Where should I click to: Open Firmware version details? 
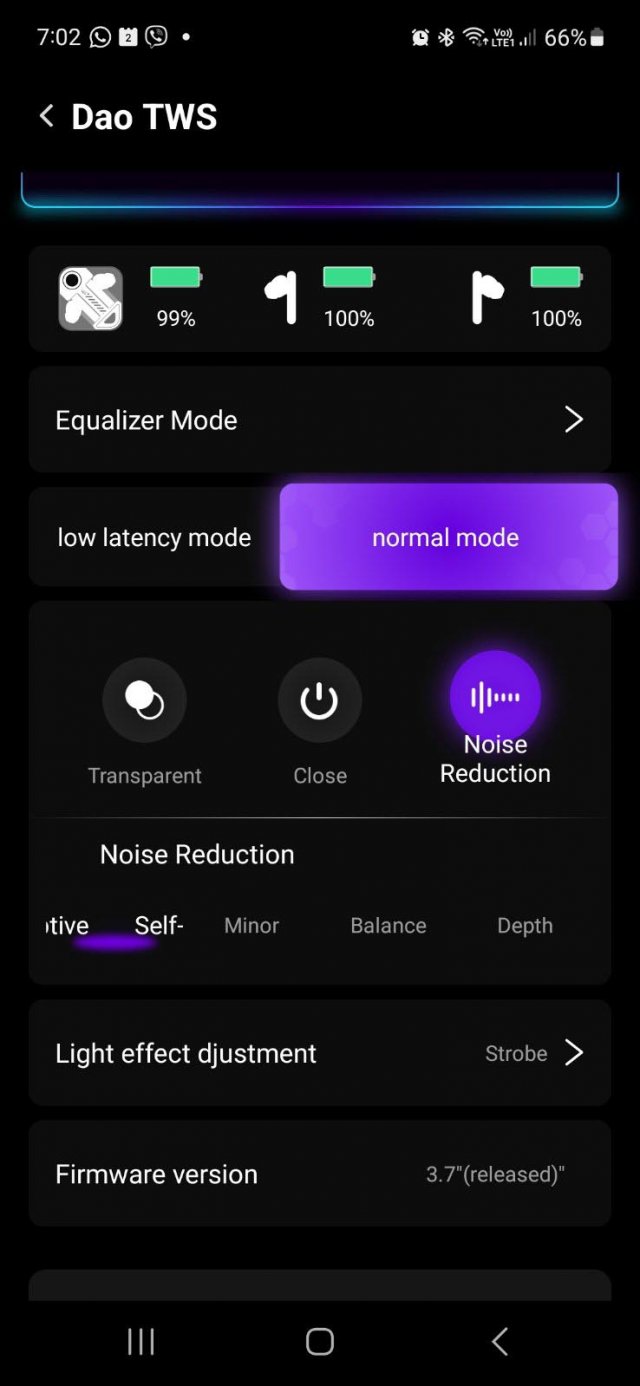point(319,1174)
